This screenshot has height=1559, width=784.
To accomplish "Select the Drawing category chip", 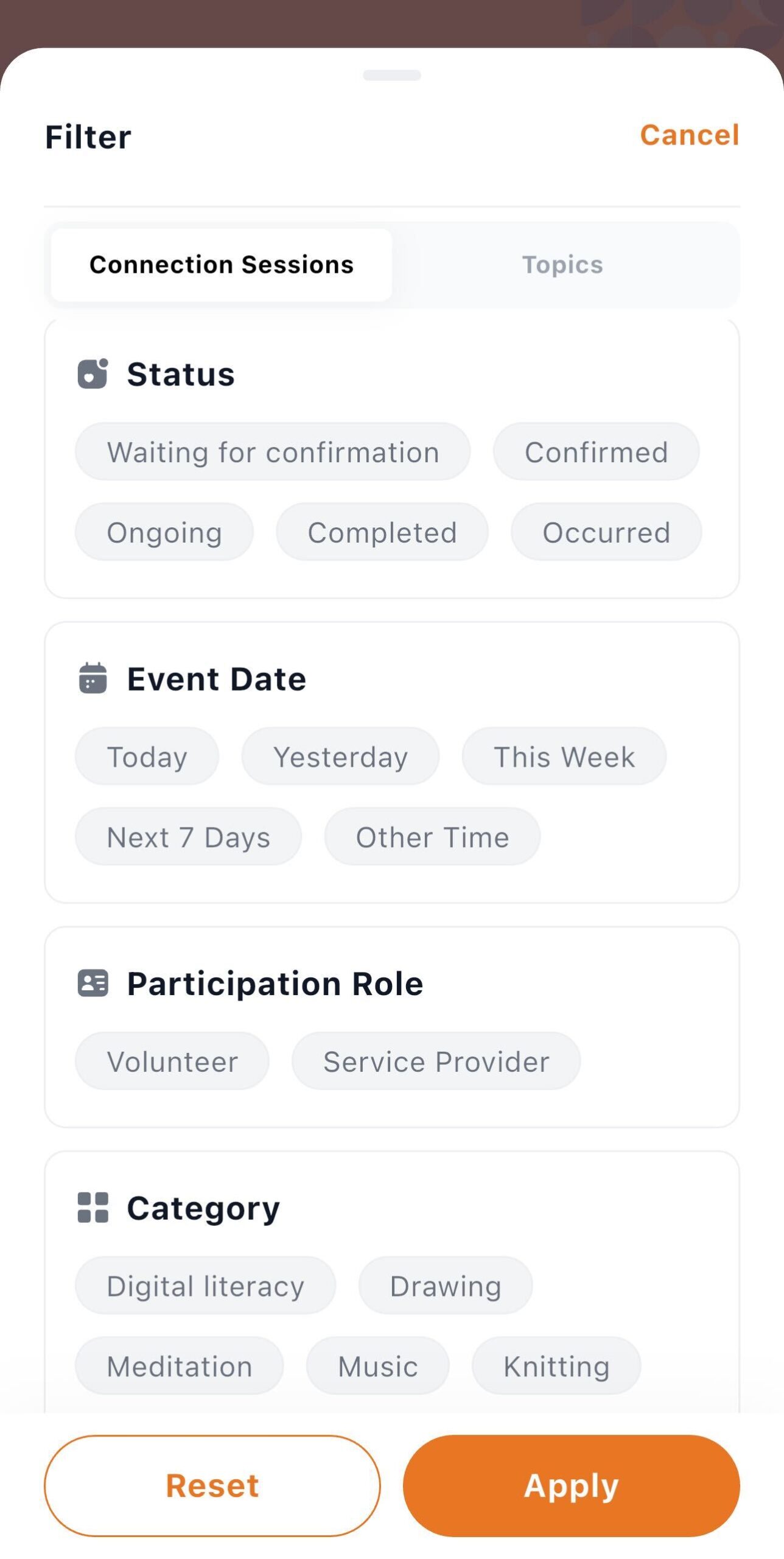I will click(446, 1285).
